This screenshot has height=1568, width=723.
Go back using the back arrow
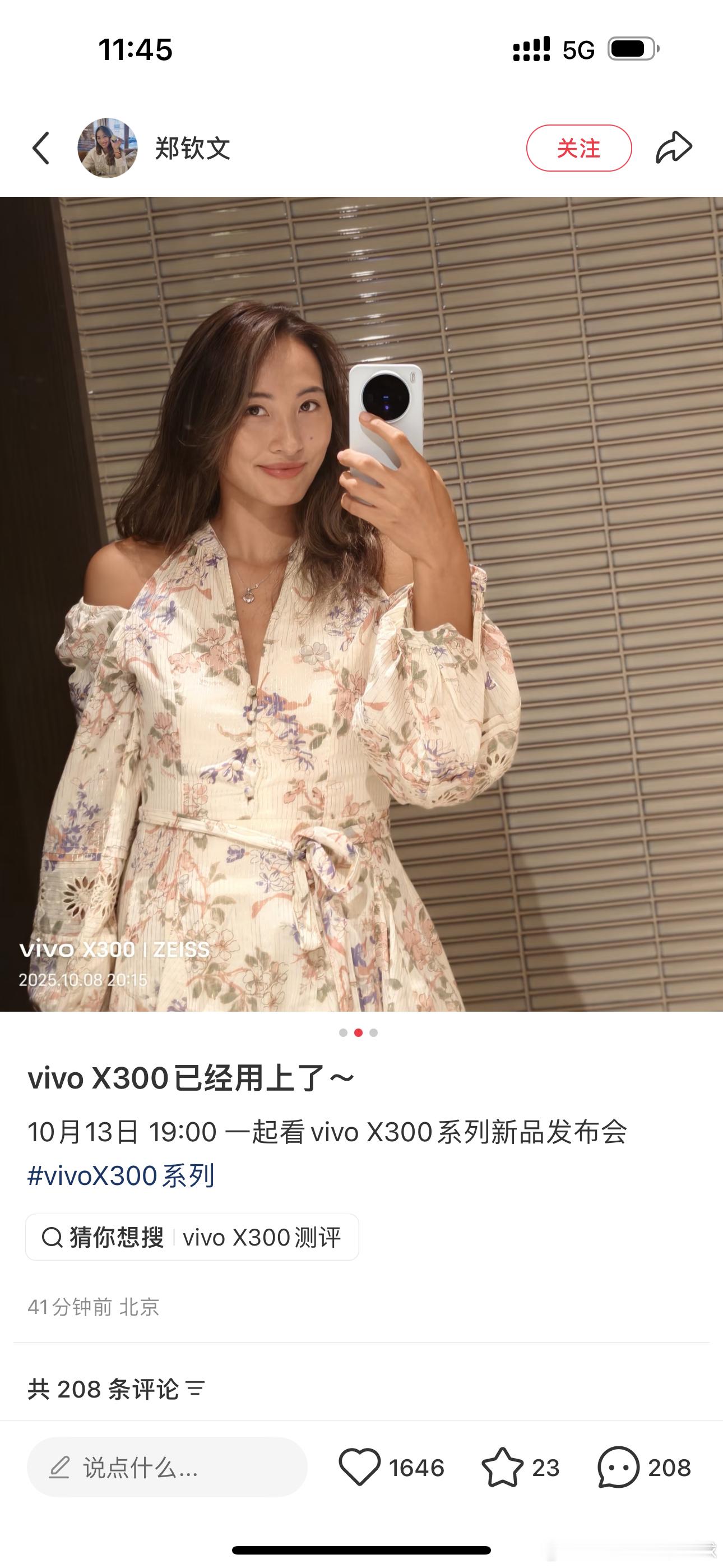tap(41, 148)
